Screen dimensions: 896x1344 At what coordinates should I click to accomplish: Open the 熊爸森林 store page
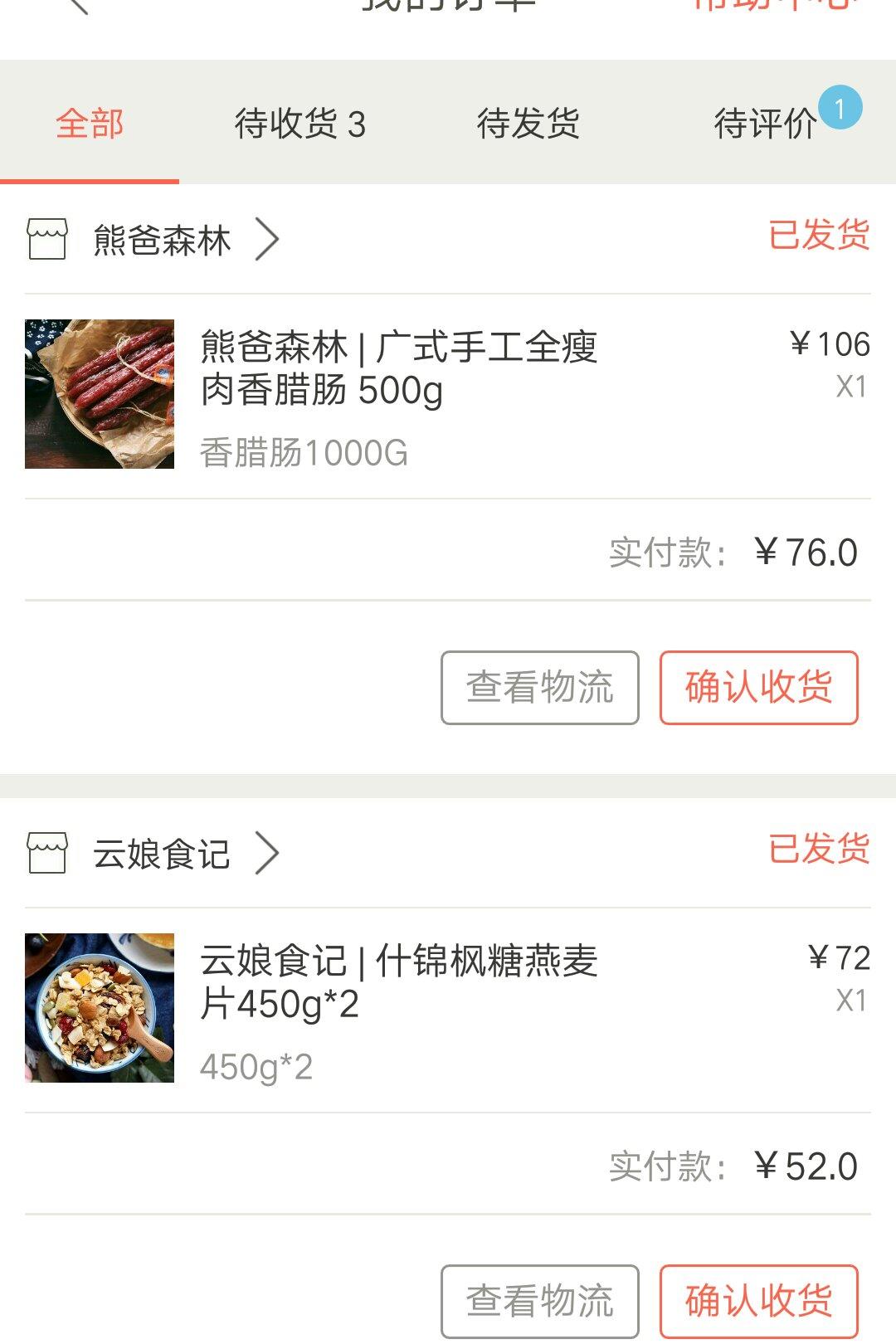[163, 240]
